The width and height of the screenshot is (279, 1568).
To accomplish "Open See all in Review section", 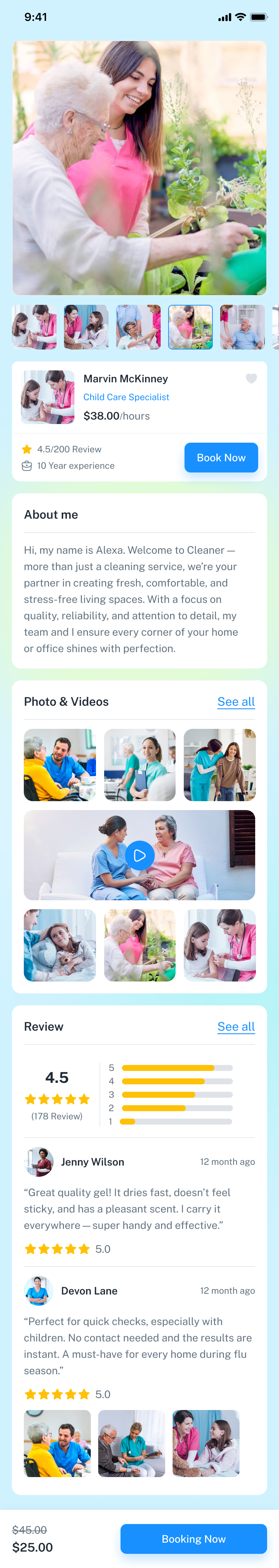I will (x=236, y=1027).
